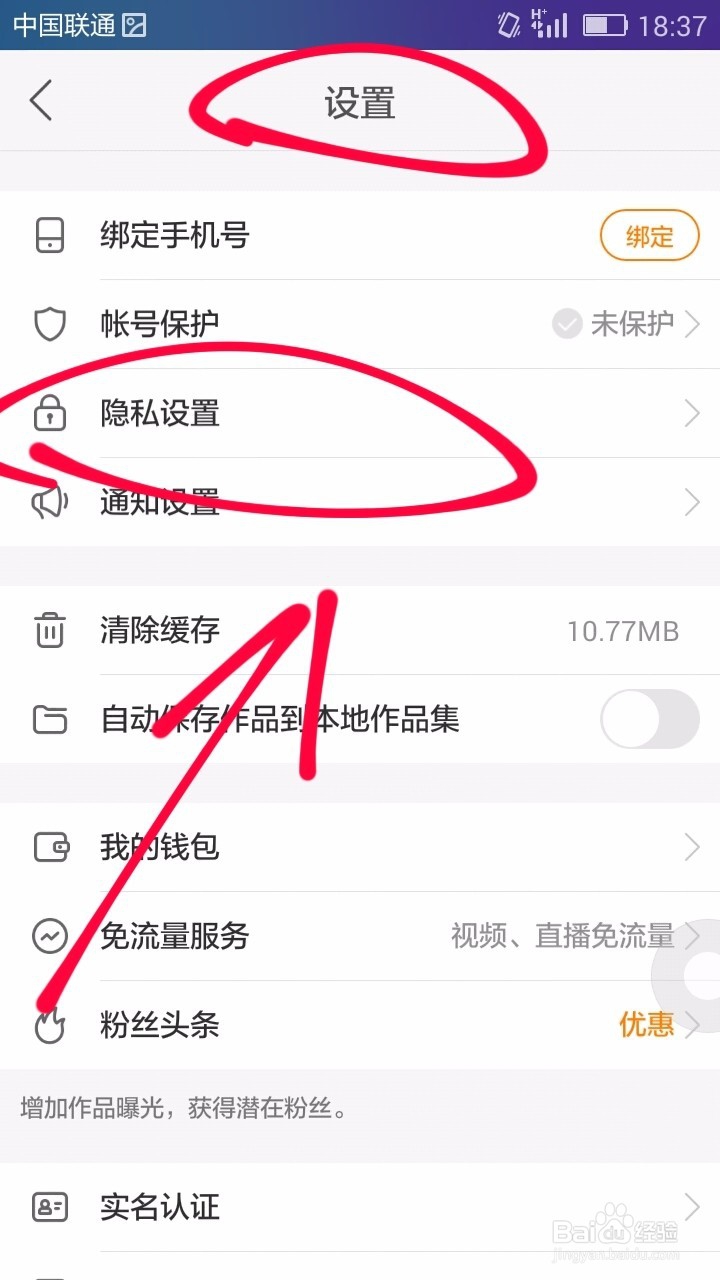Screen dimensions: 720x1280
Task: Click the bind phone number card icon
Action: (49, 237)
